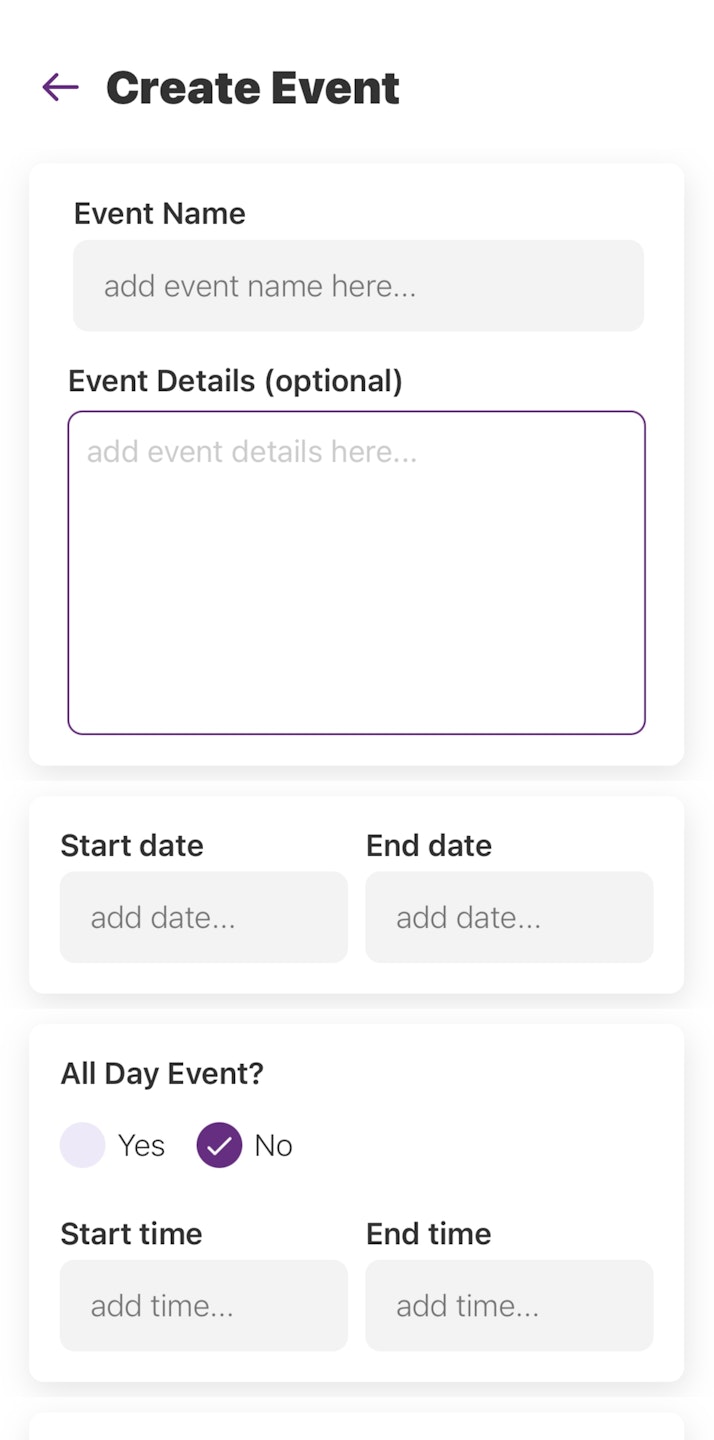
Task: Set the End time field
Action: (x=509, y=1305)
